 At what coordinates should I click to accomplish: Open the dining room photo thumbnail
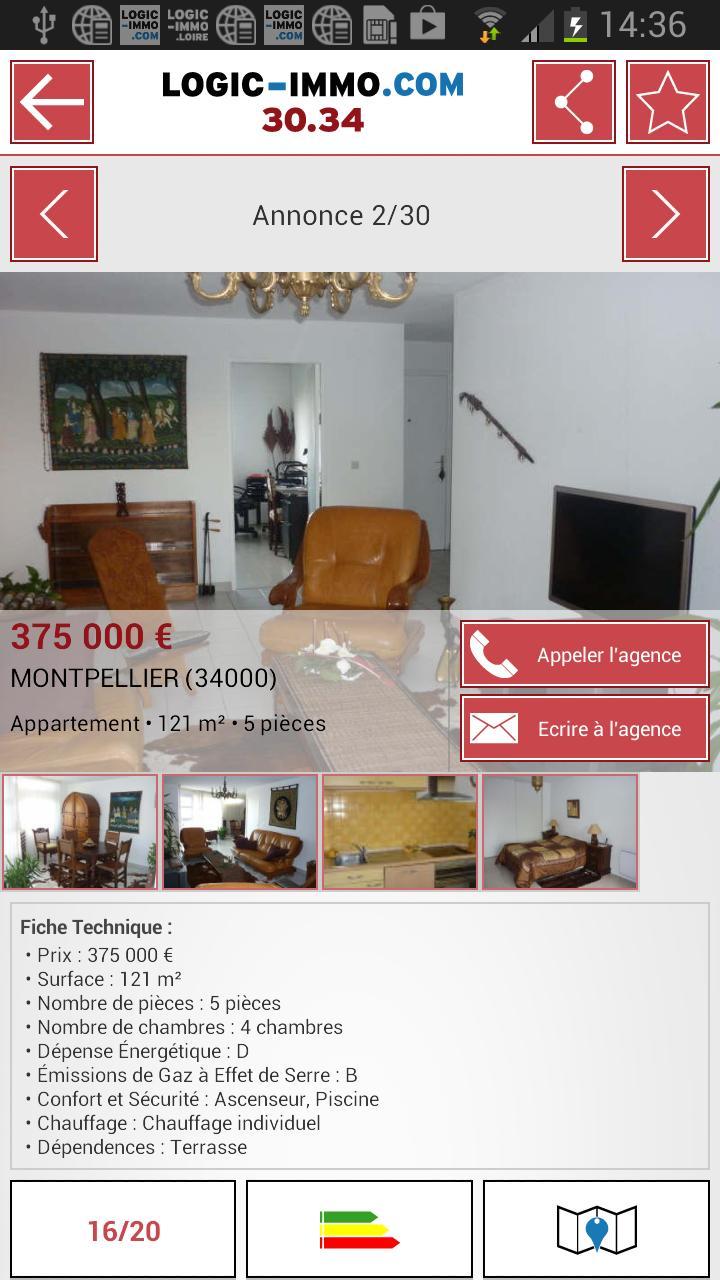pyautogui.click(x=80, y=832)
